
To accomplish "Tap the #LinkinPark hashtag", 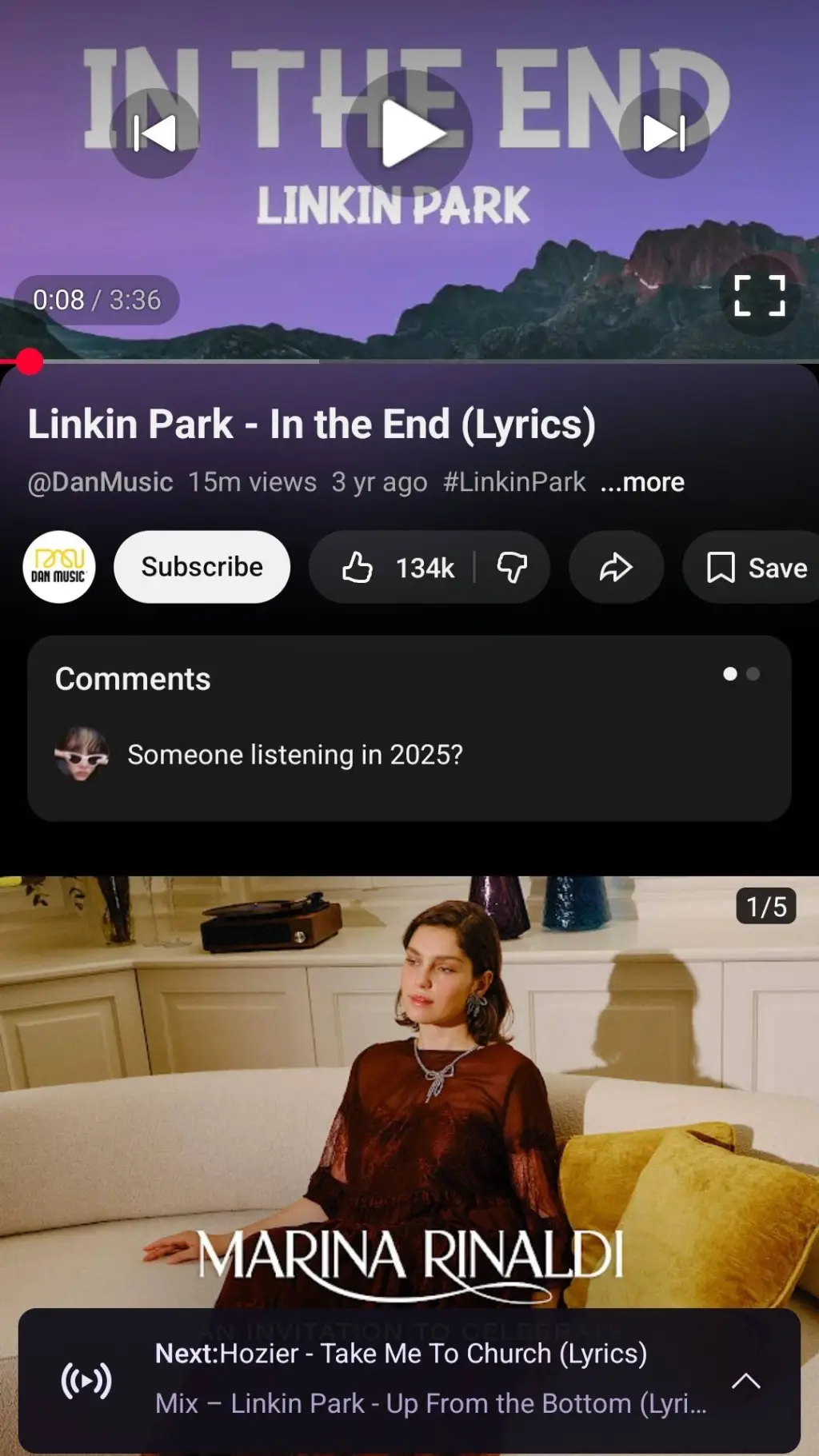I will (514, 482).
